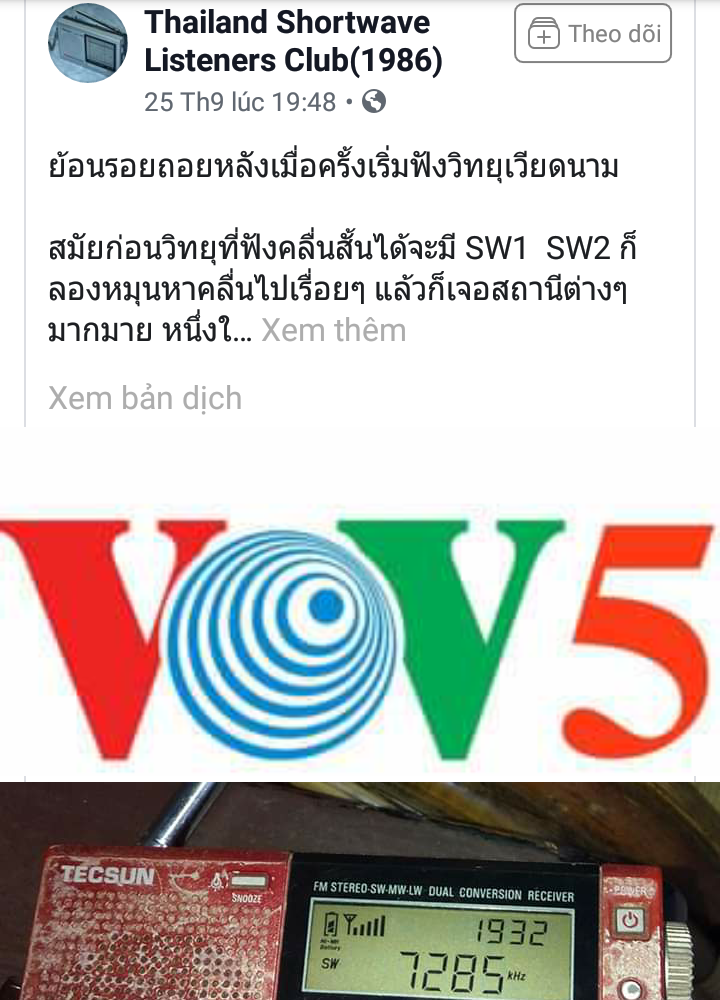720x1000 pixels.
Task: Open the Tecsun radio photo
Action: 360,892
